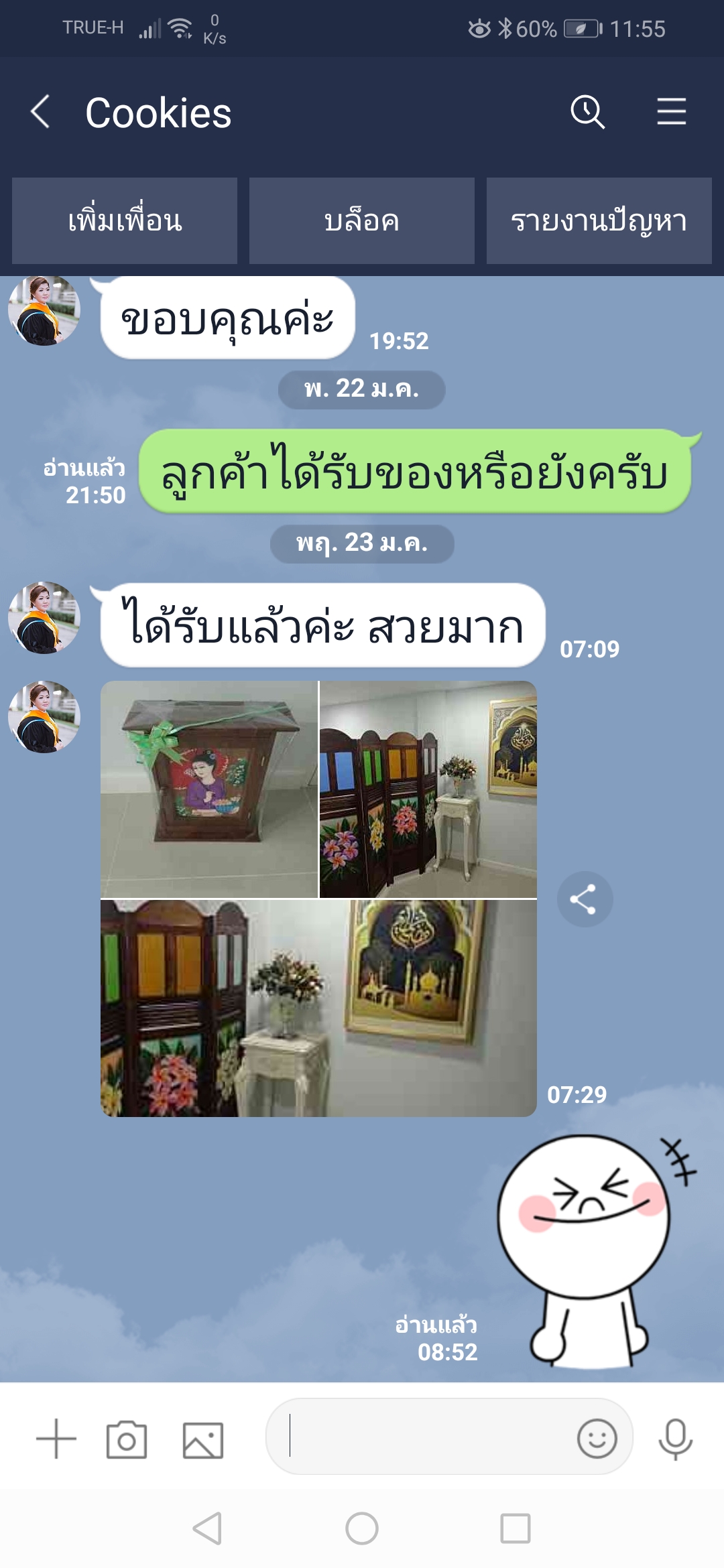View Cookies' profile picture beside ขอบคุณค่ะ
Screen dimensions: 724x1568
coord(44,311)
